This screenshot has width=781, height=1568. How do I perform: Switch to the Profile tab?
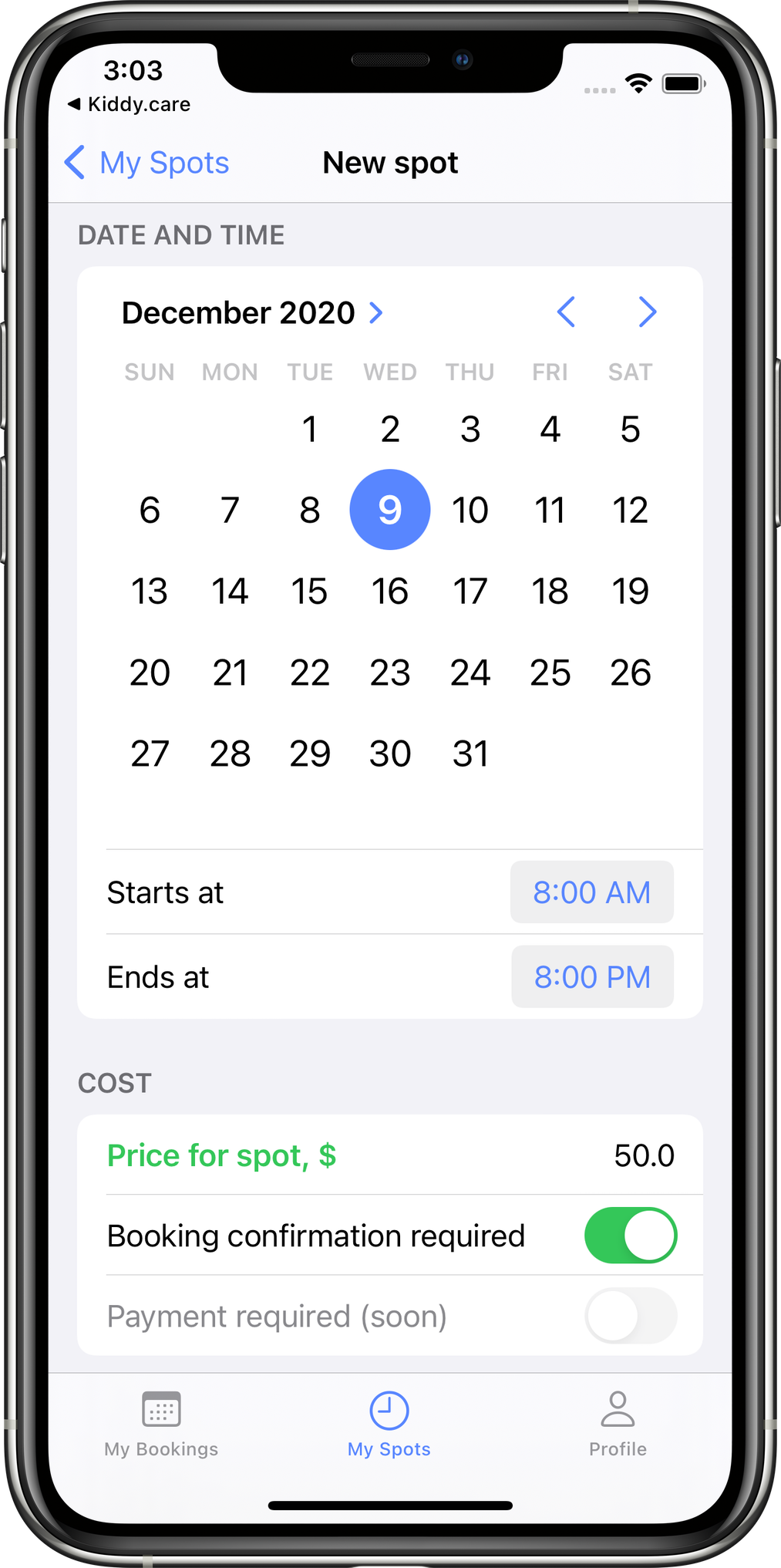pos(618,1425)
